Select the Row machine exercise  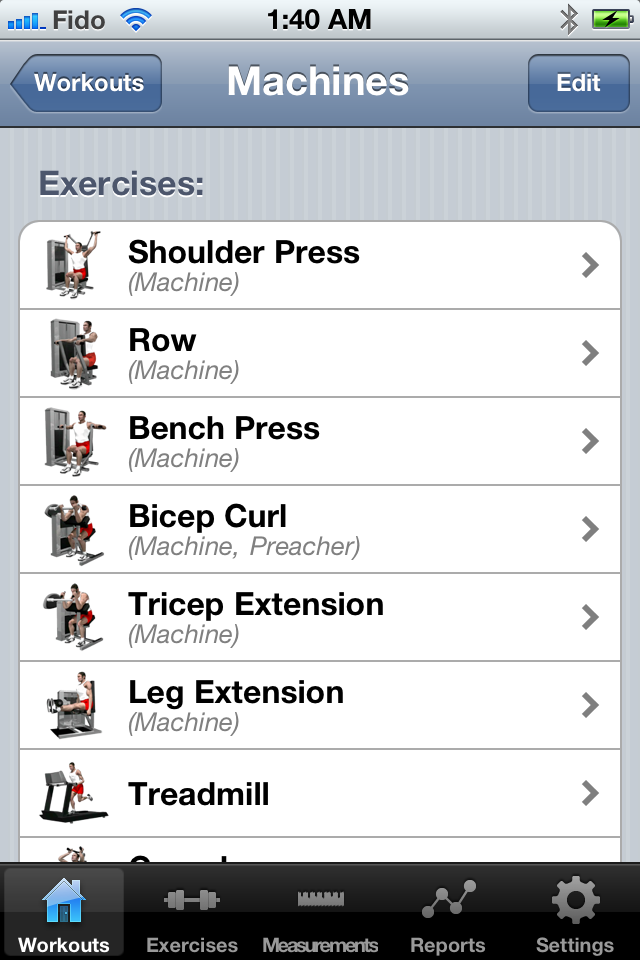(x=320, y=353)
